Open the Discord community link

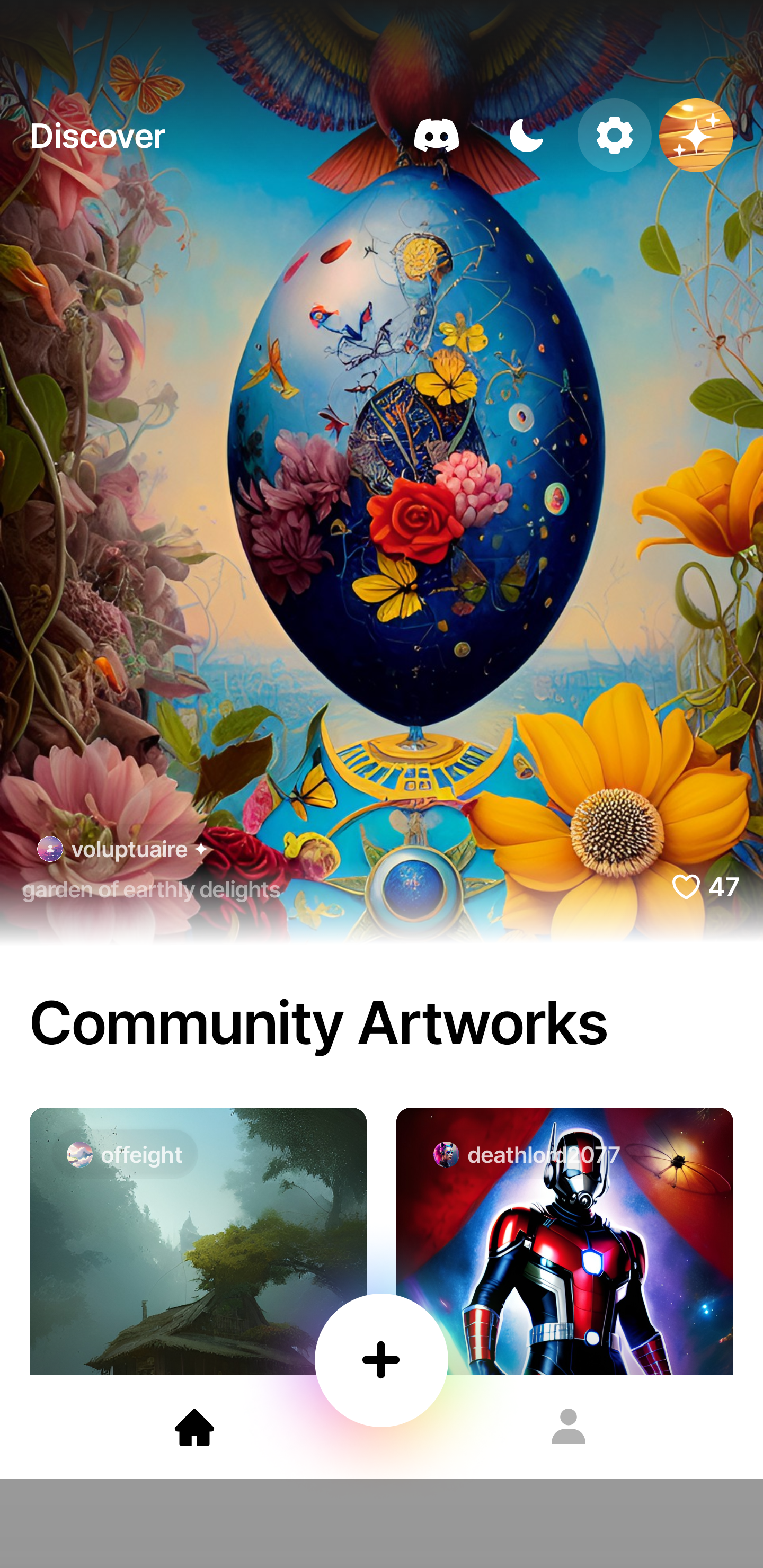[436, 135]
